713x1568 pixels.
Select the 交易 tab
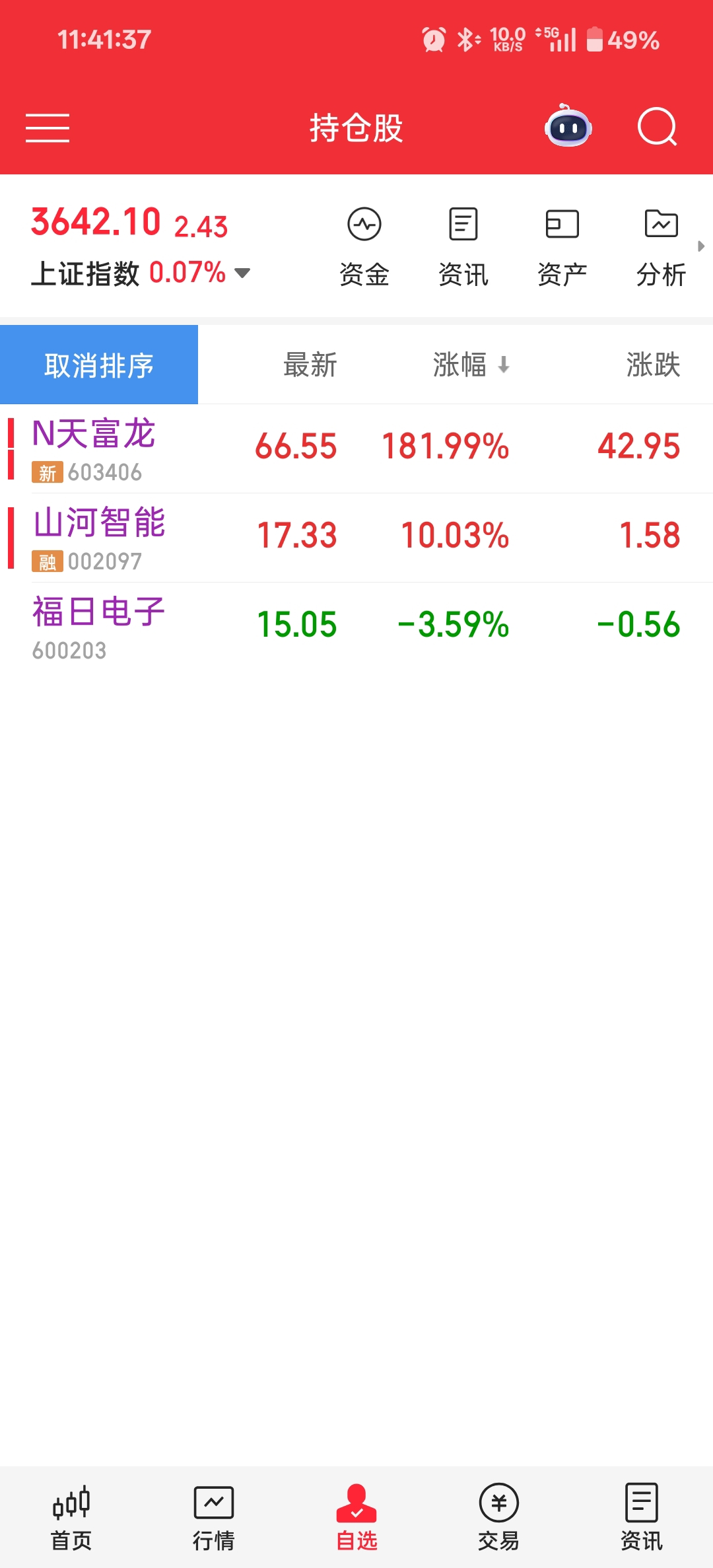coord(499,1518)
